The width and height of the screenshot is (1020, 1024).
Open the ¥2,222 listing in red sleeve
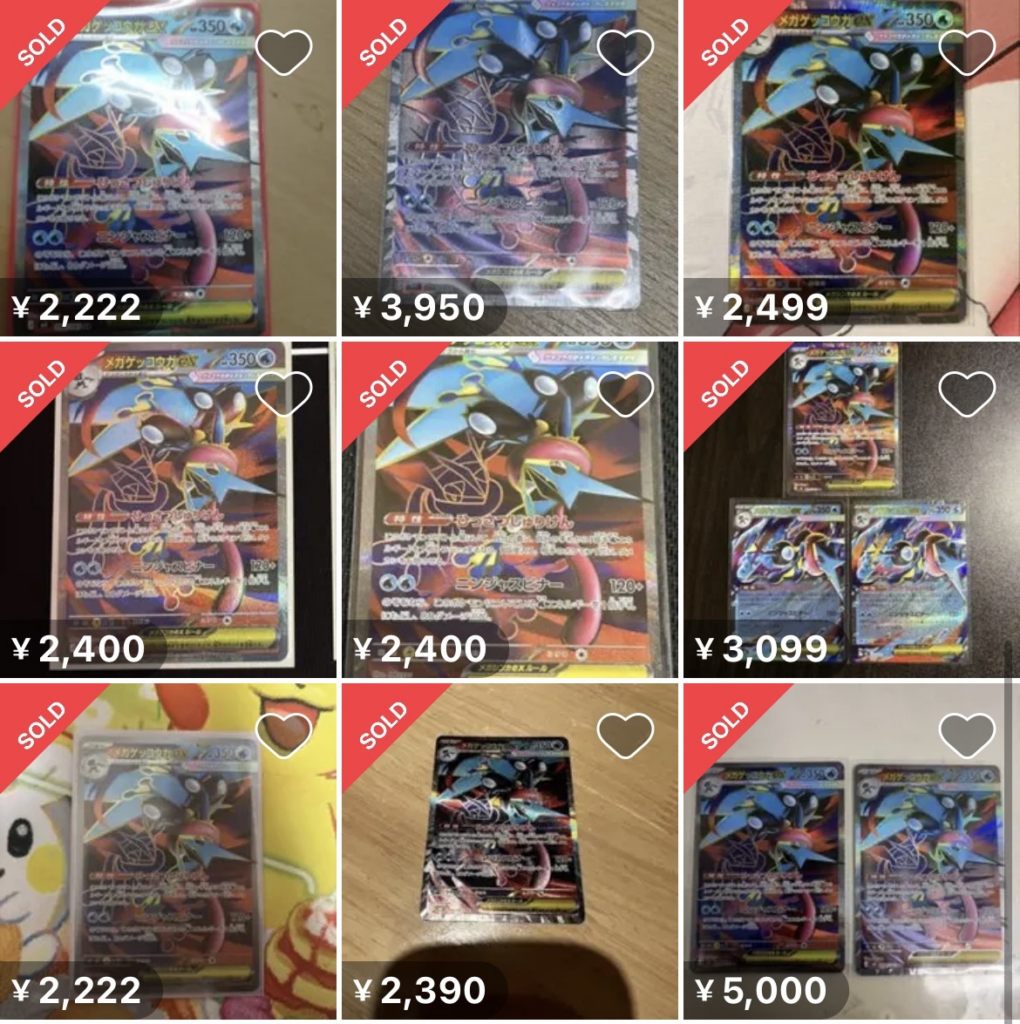click(x=168, y=170)
